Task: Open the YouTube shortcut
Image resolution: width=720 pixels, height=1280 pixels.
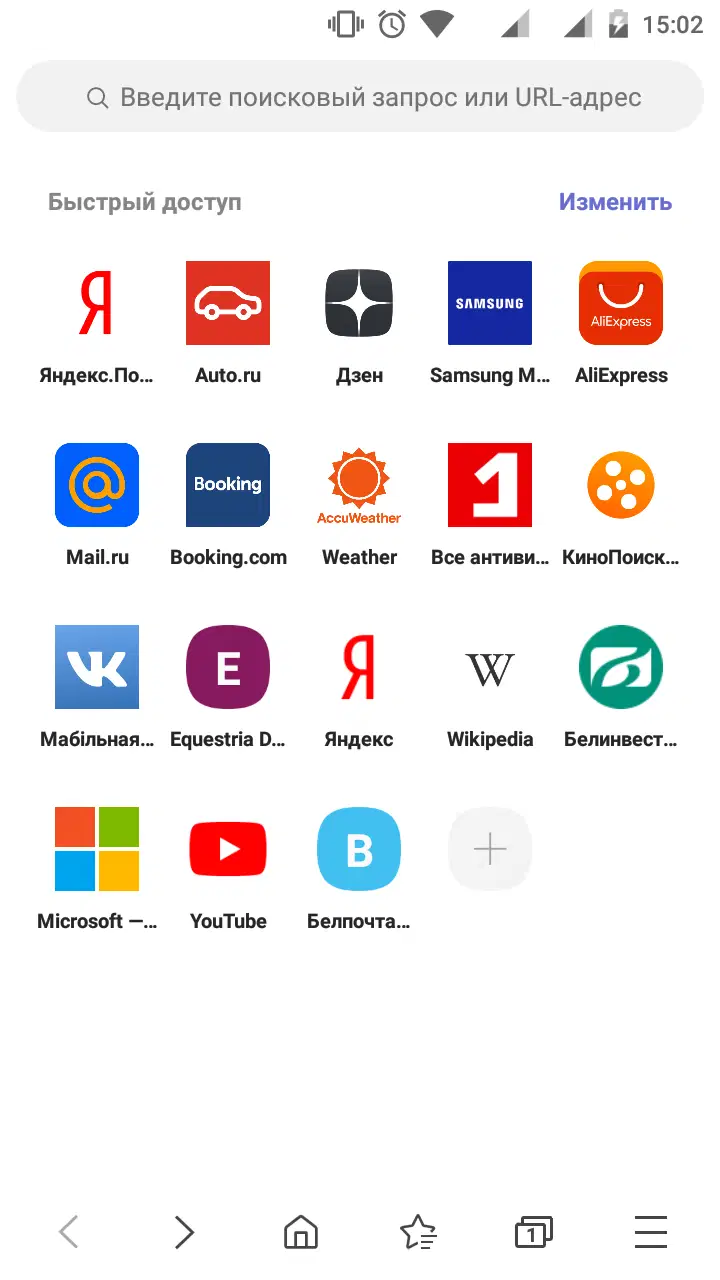Action: tap(228, 849)
